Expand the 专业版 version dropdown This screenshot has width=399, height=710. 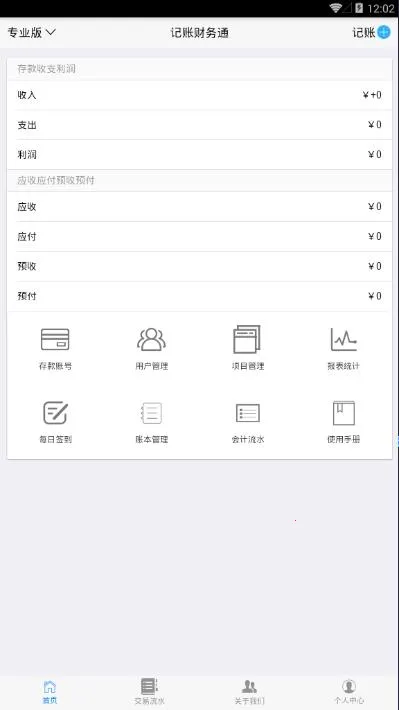pos(32,33)
